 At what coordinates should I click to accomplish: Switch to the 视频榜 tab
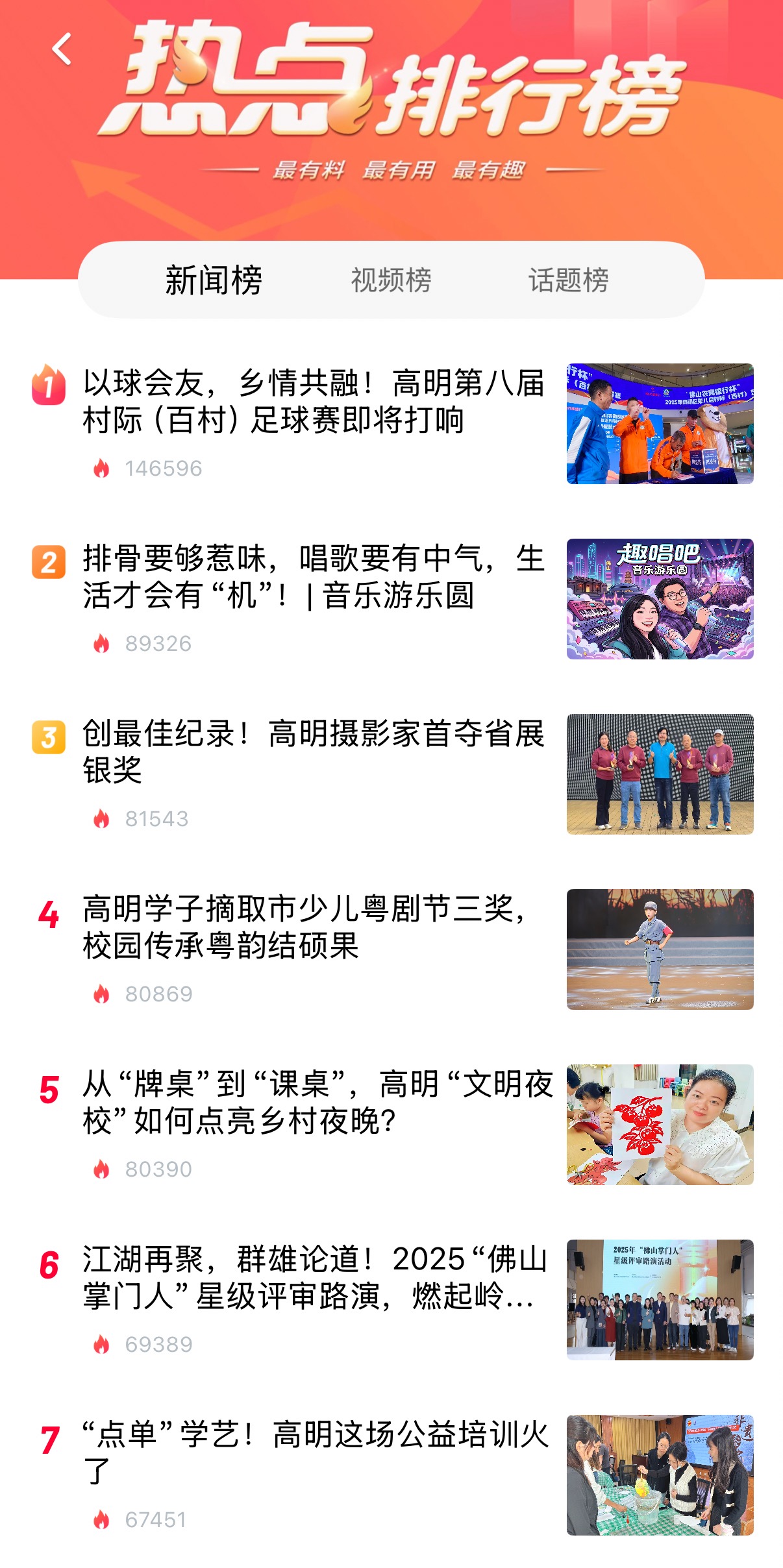pos(391,280)
